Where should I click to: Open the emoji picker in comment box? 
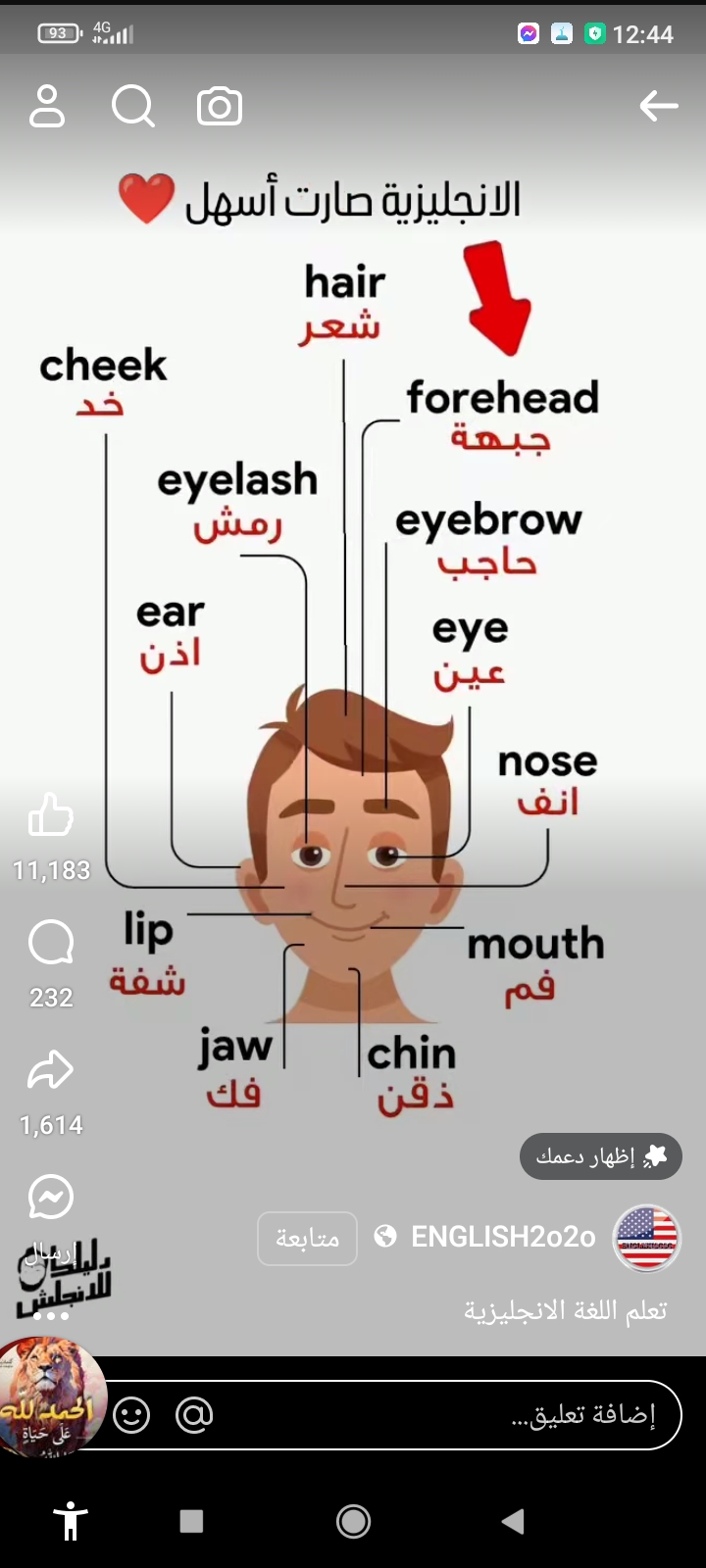pos(132,1415)
